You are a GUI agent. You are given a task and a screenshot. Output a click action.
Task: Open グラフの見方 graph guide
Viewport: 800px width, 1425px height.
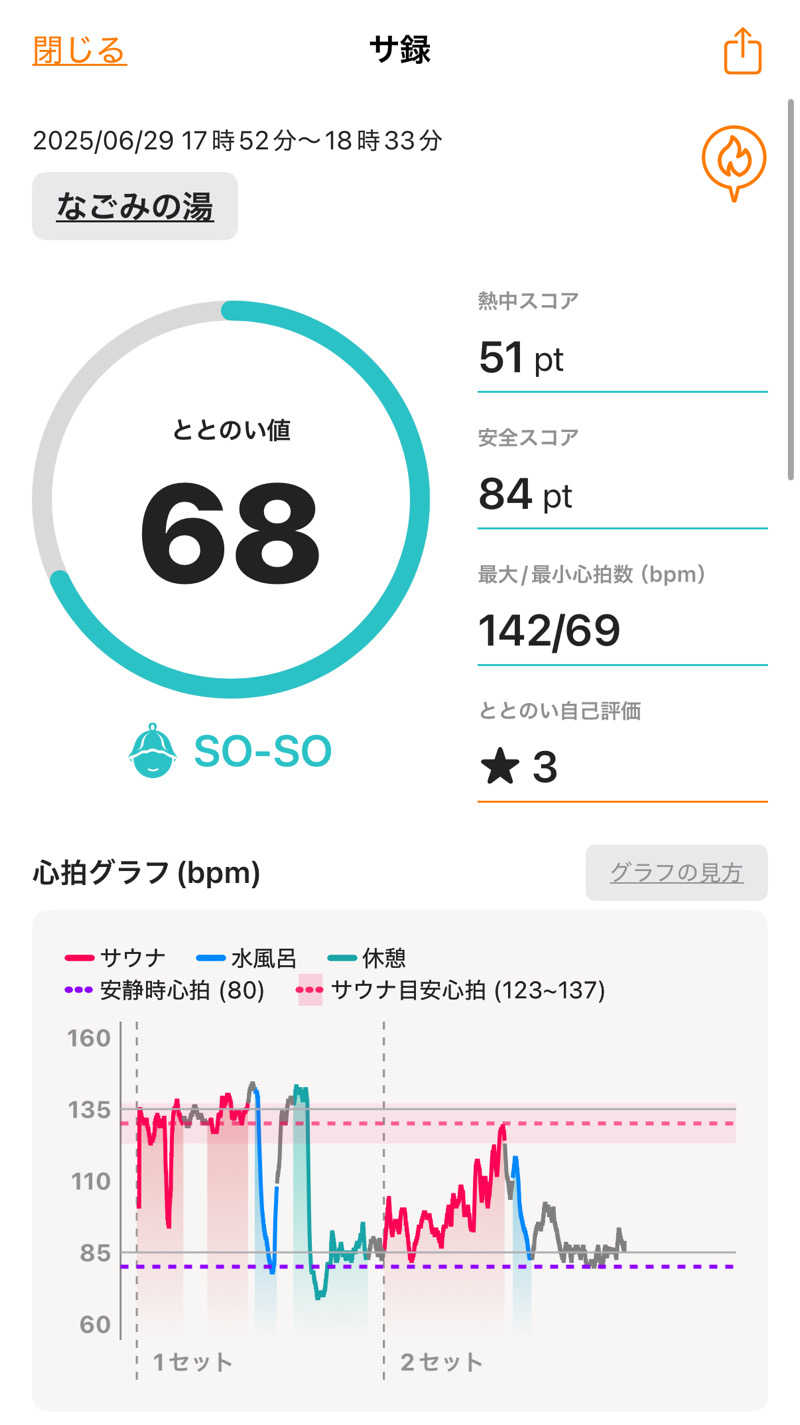(676, 872)
